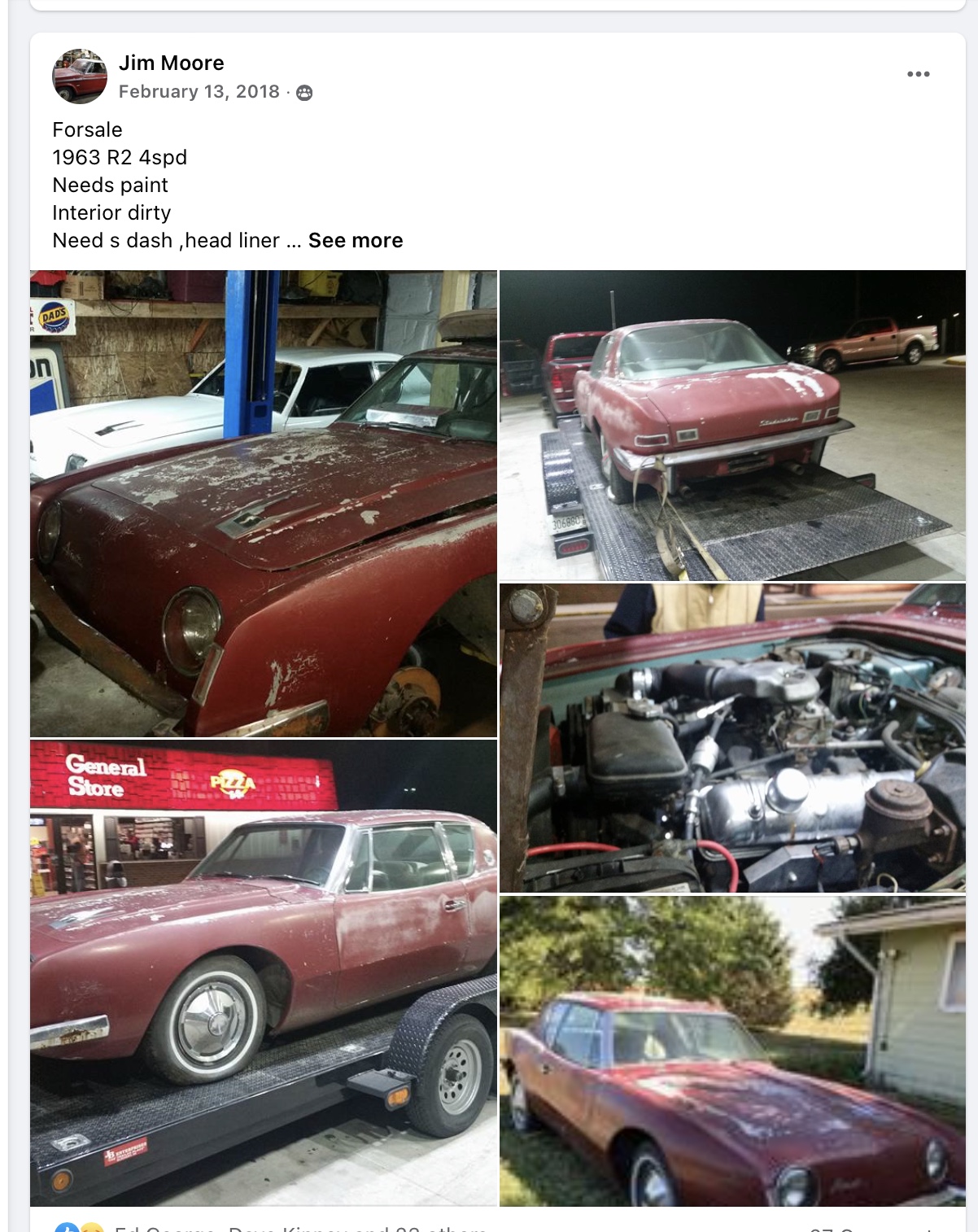
Task: Open the February 13, 2018 timestamp
Action: [x=199, y=92]
